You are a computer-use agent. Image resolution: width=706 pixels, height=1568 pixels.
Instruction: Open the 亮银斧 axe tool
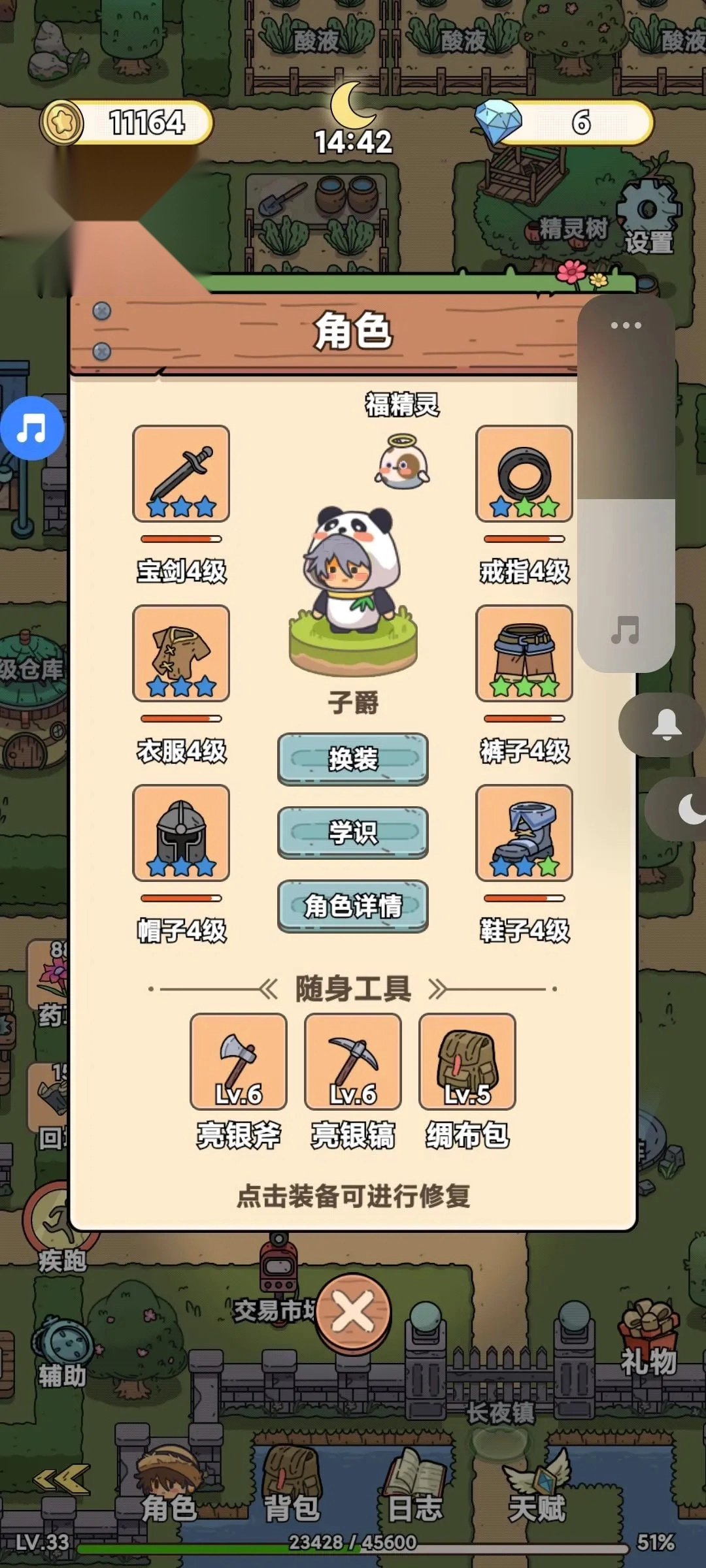(239, 1062)
